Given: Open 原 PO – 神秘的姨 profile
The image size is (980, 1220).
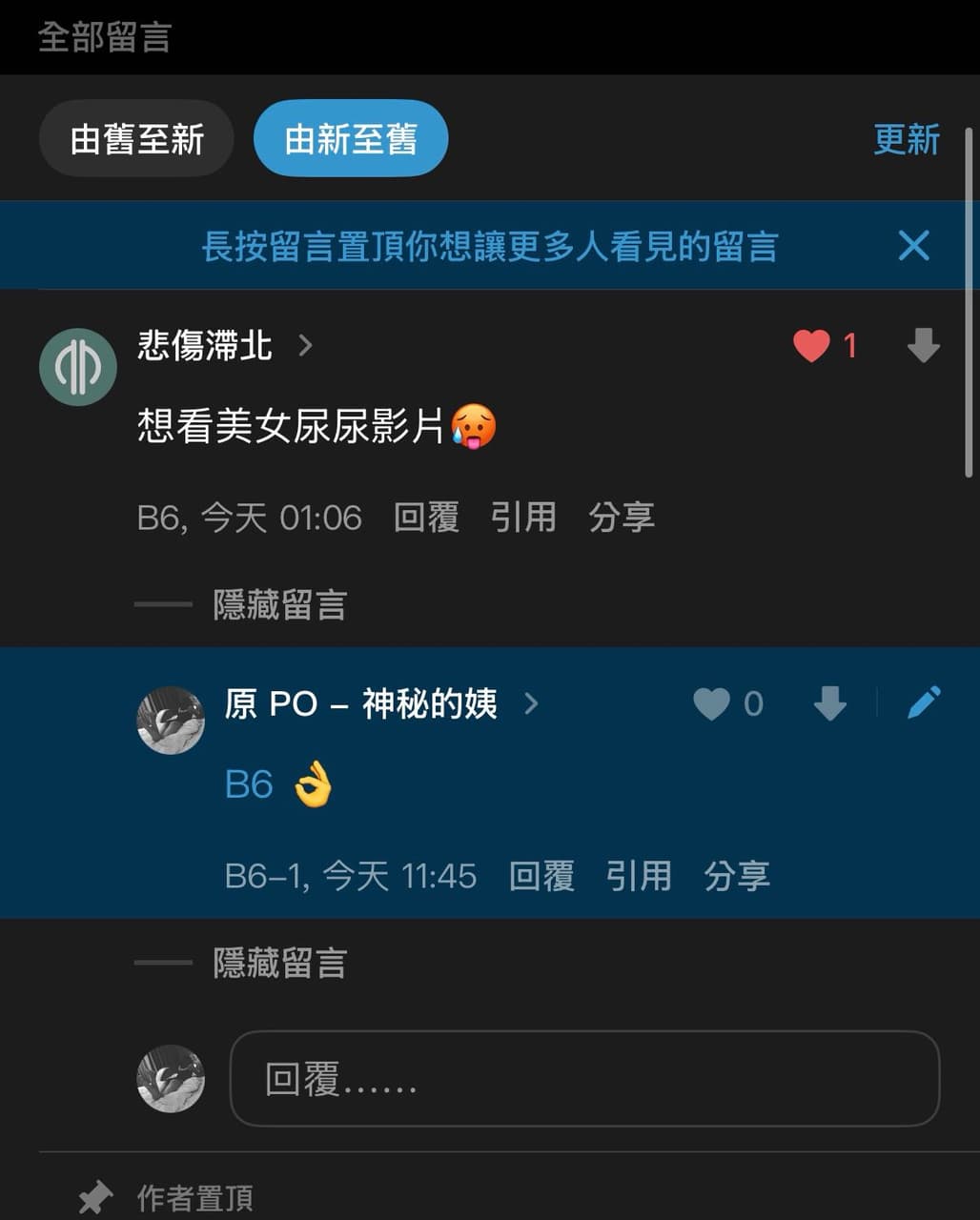Looking at the screenshot, I should [x=381, y=703].
